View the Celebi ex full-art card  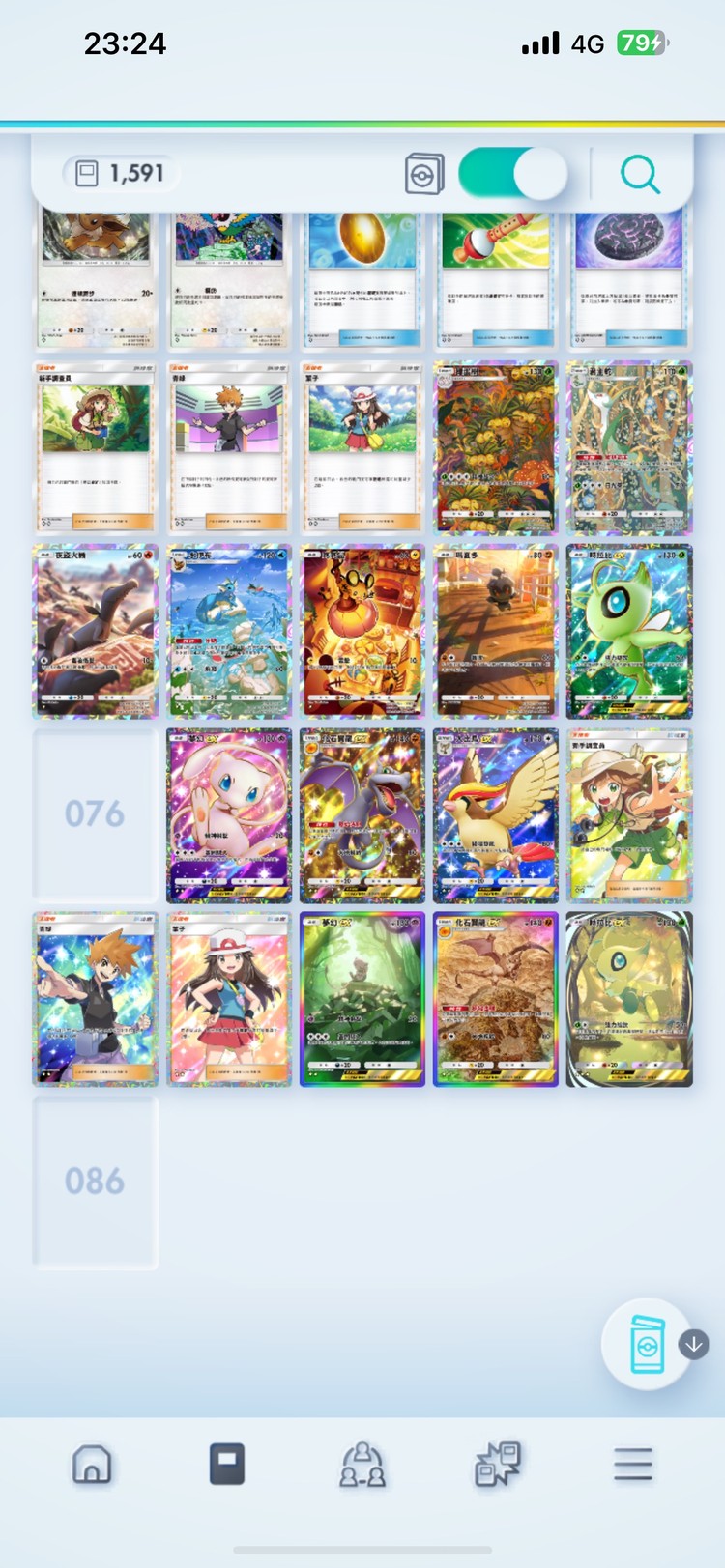coord(629,632)
